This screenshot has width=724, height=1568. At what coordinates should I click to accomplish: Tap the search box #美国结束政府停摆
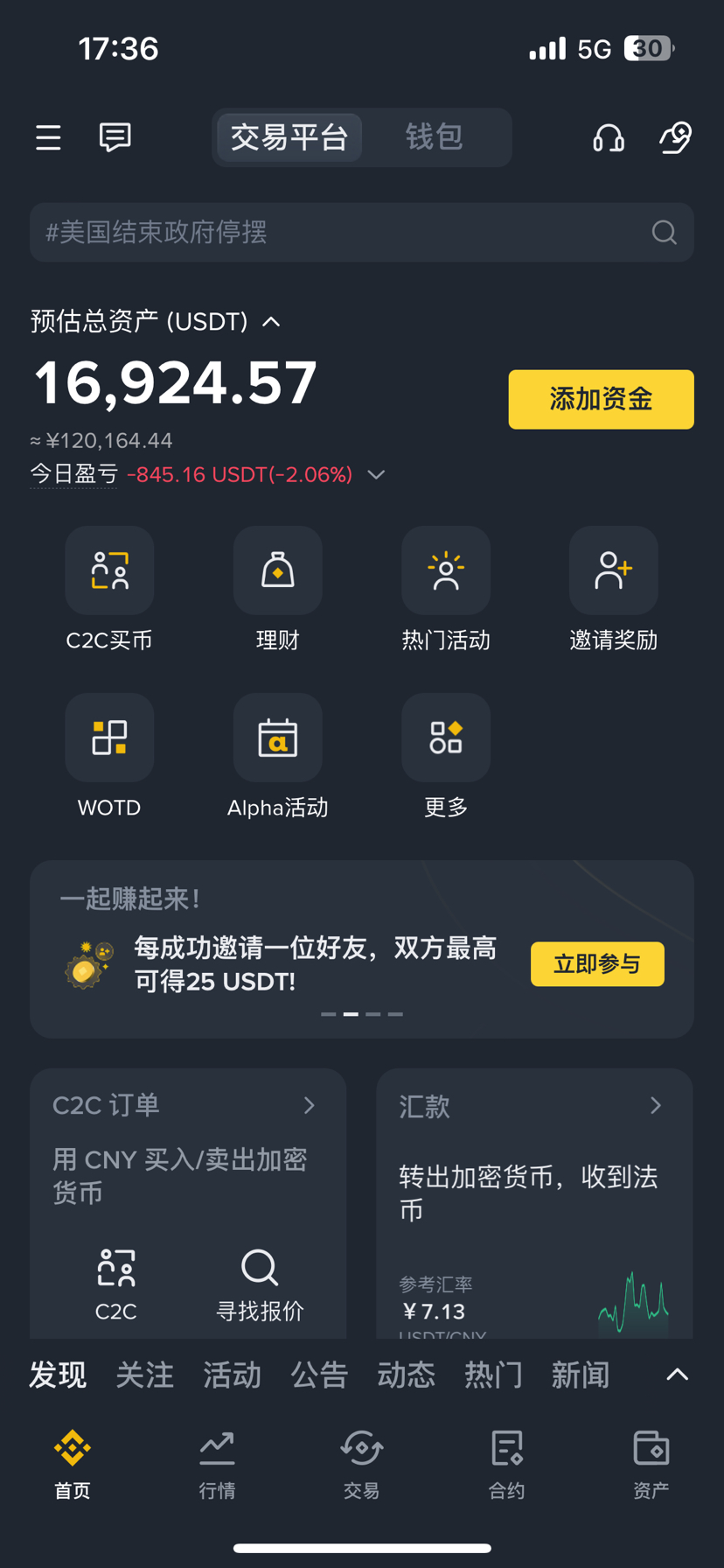(350, 232)
